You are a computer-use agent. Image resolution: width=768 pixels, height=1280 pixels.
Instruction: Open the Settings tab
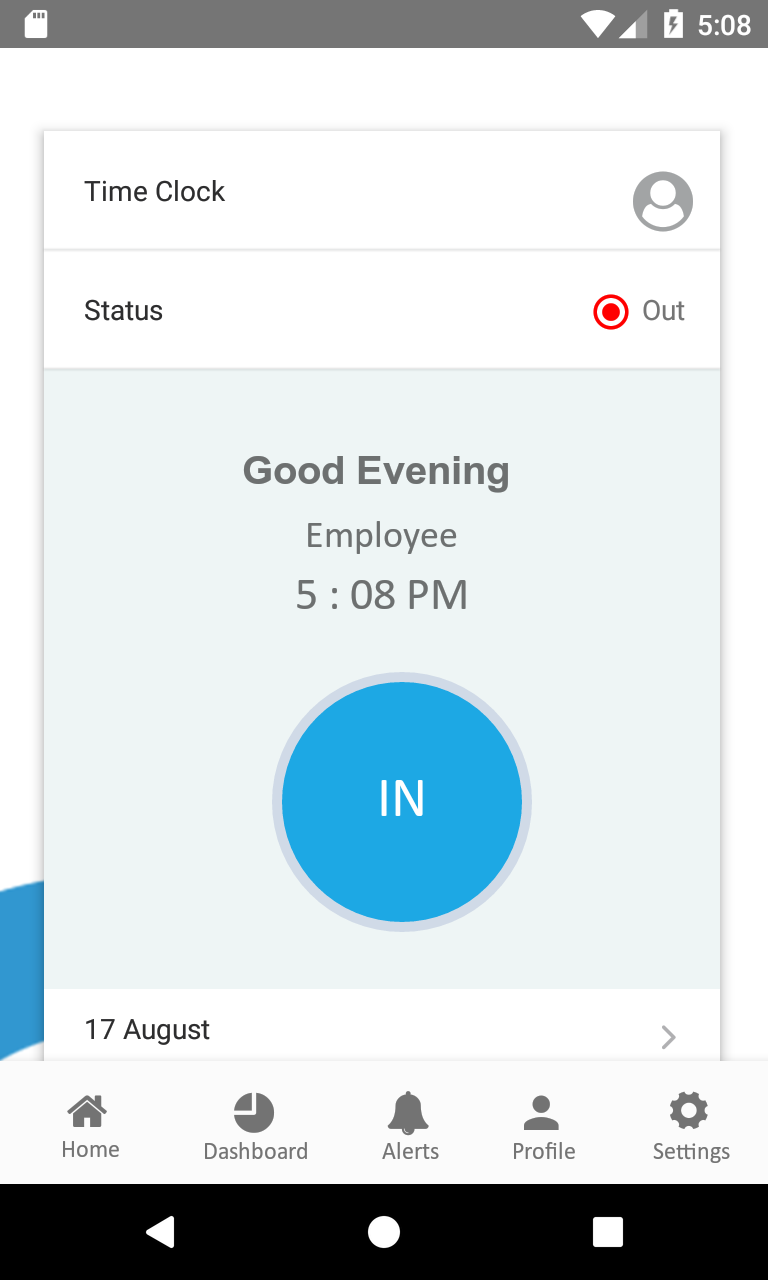click(x=690, y=1127)
